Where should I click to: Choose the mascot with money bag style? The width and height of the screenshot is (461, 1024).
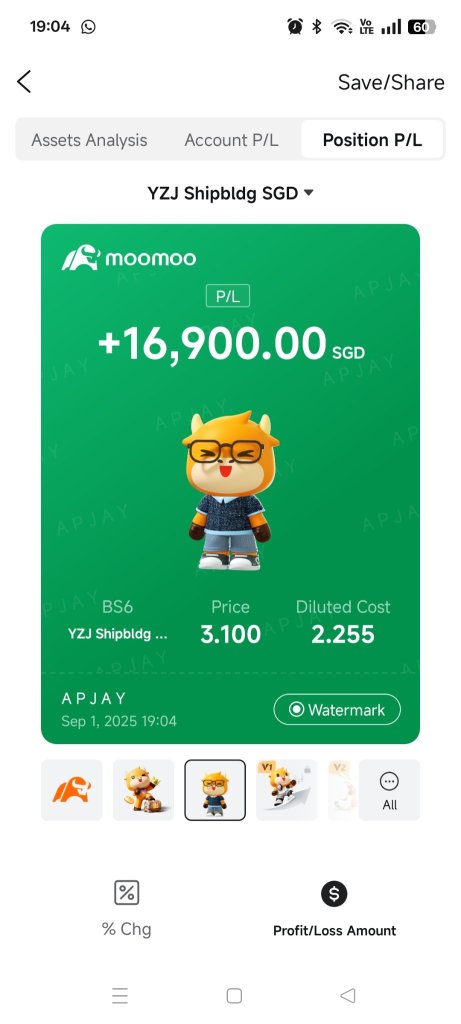tap(144, 790)
